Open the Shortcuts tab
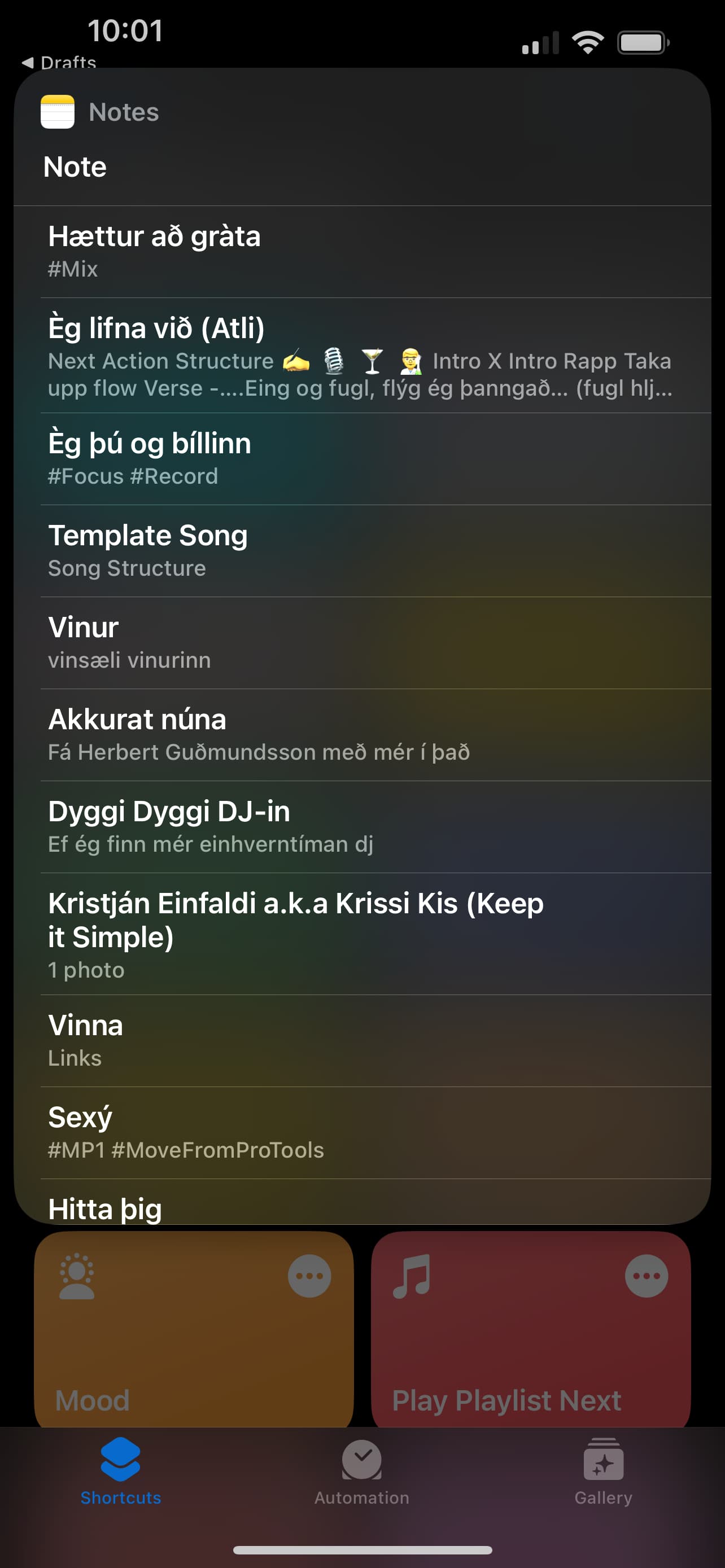Viewport: 725px width, 1568px height. [120, 1471]
